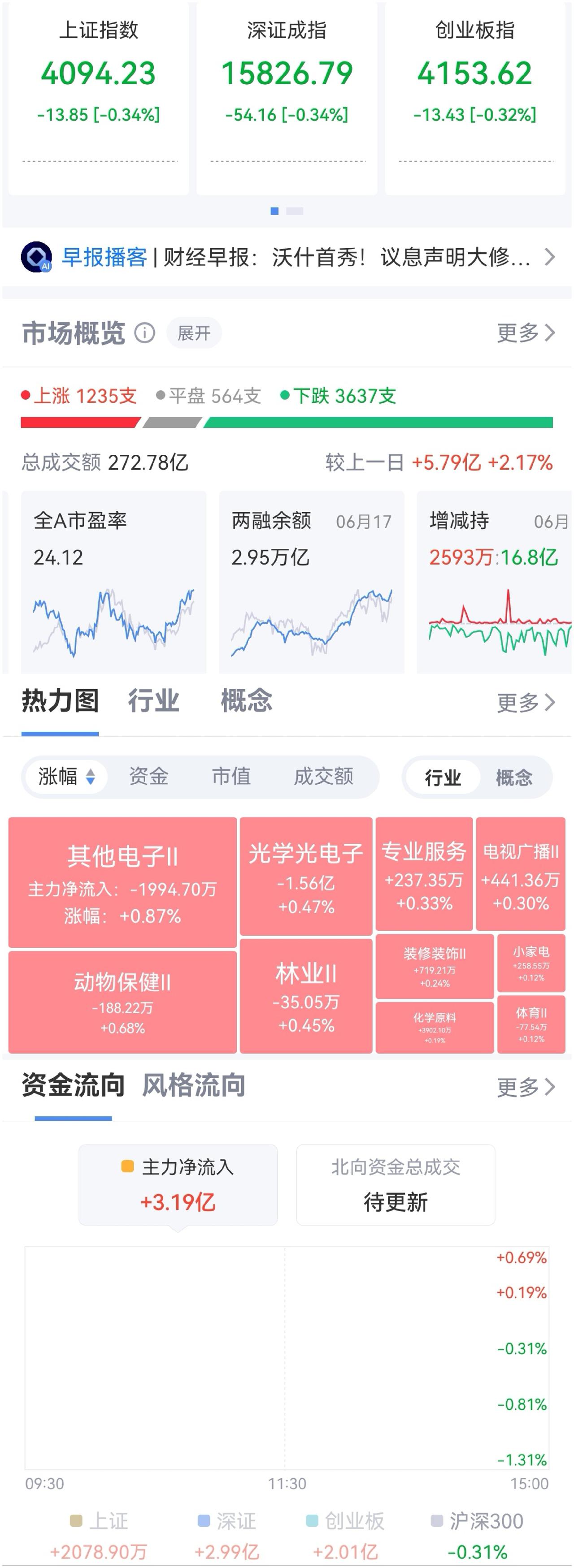Open the 全A市盈率 chart card
The image size is (574, 1568).
(x=114, y=582)
